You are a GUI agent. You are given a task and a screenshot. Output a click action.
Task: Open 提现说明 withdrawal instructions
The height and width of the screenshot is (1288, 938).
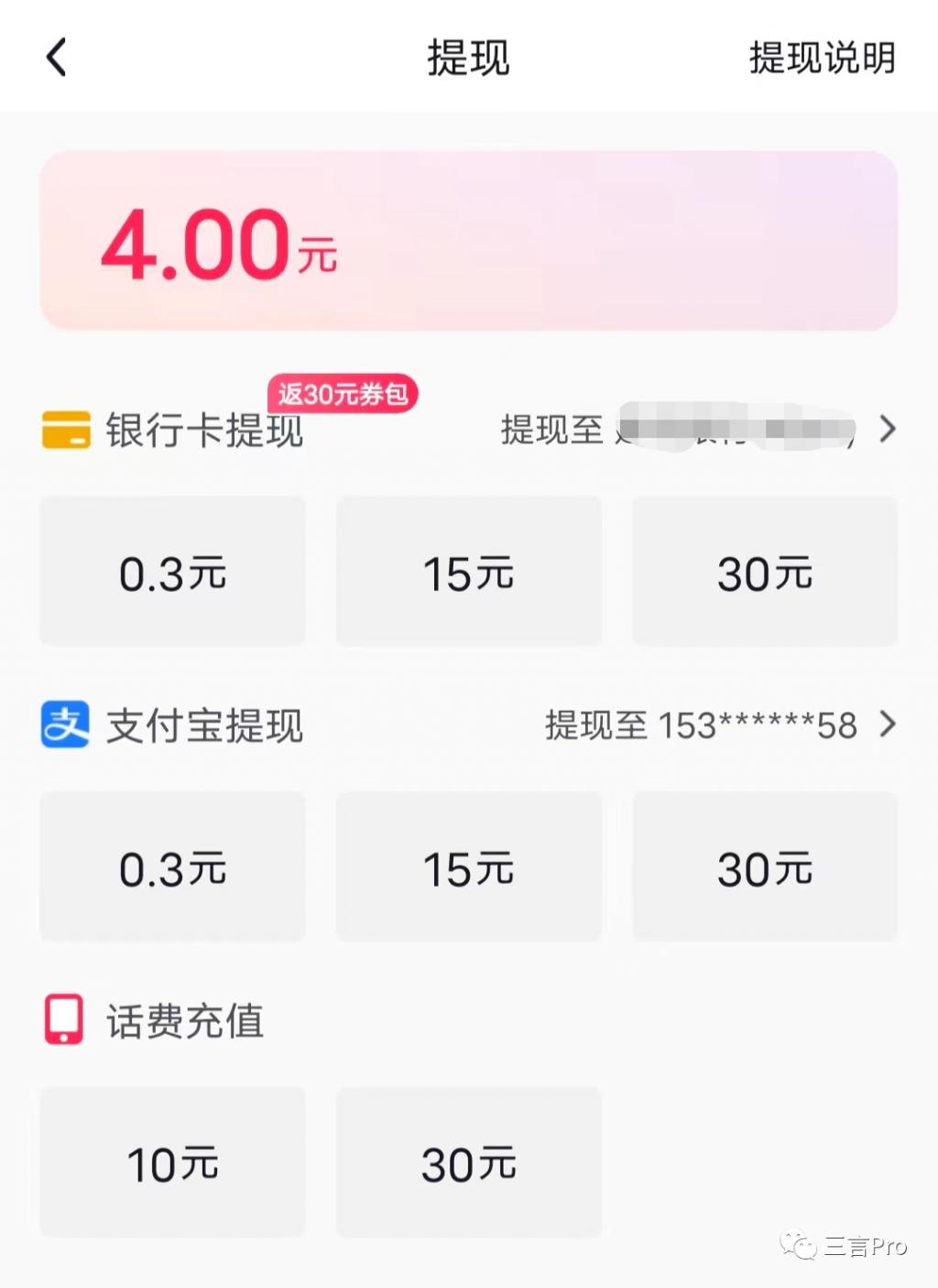[x=822, y=58]
